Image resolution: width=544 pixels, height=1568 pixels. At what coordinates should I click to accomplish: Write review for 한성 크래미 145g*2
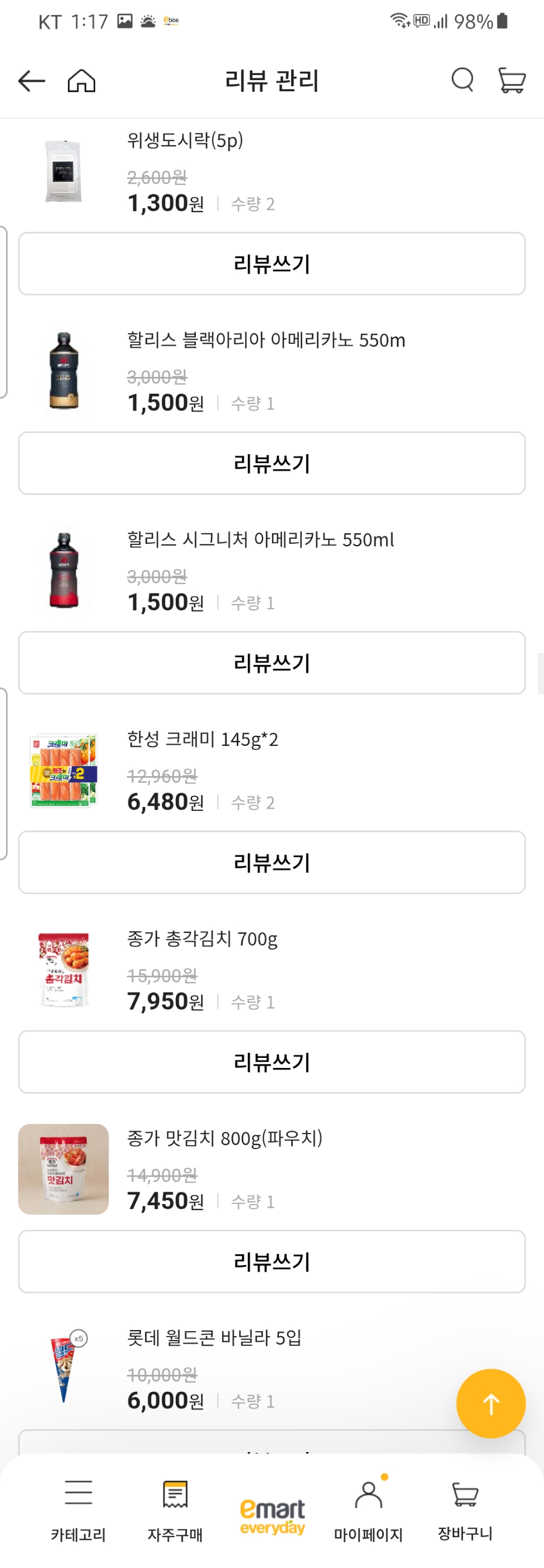(271, 863)
